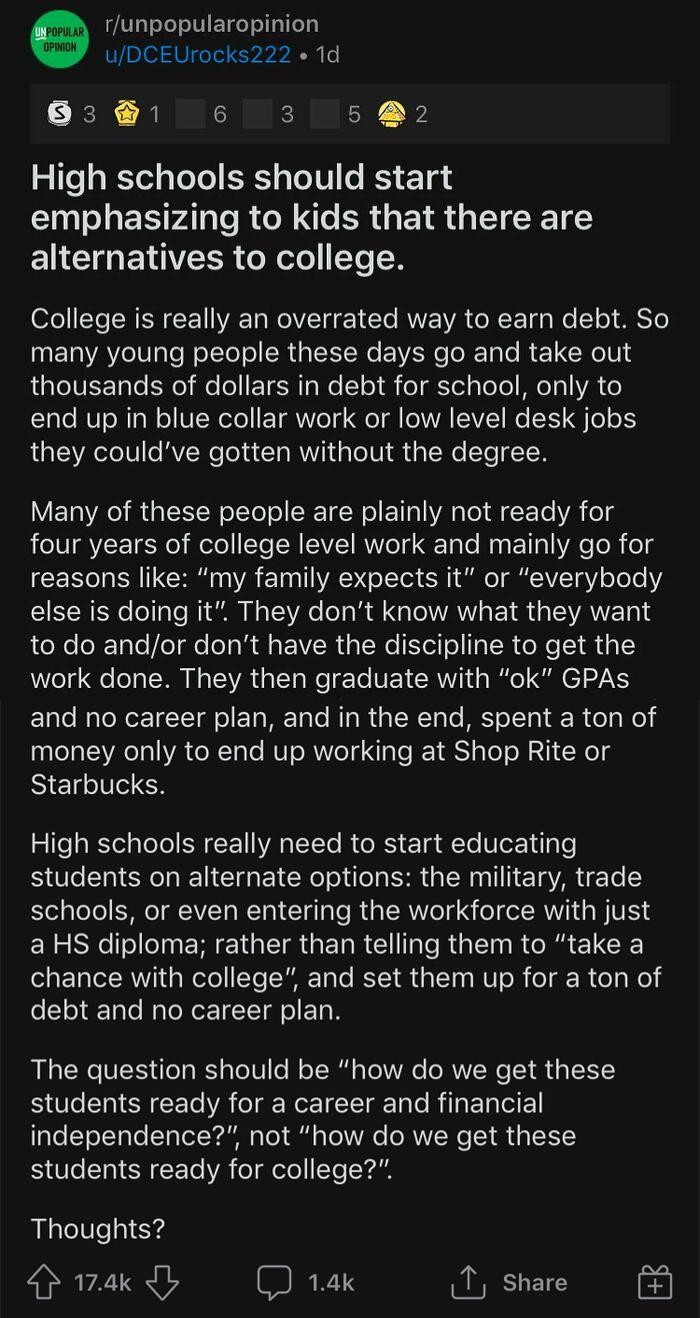View u/DCEUrocks222's profile

198,54
